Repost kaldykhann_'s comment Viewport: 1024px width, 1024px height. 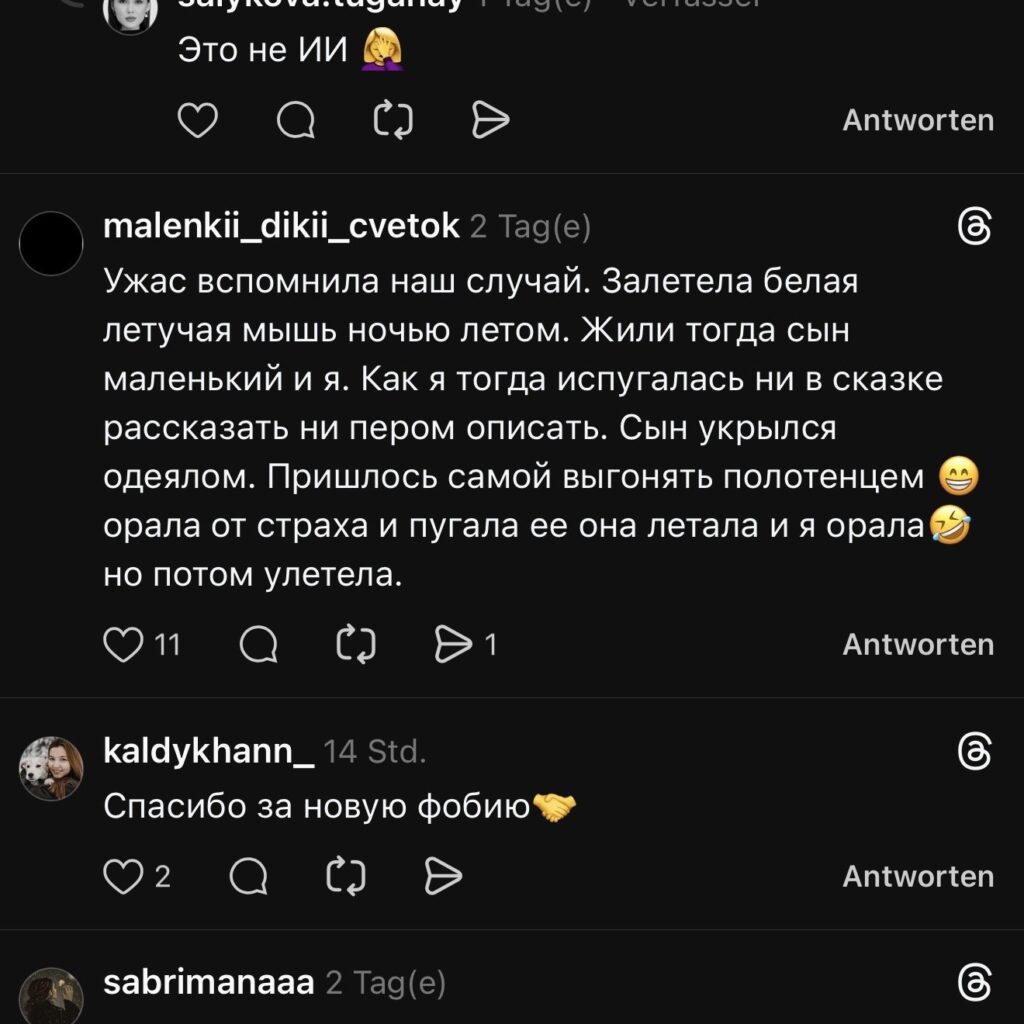346,877
